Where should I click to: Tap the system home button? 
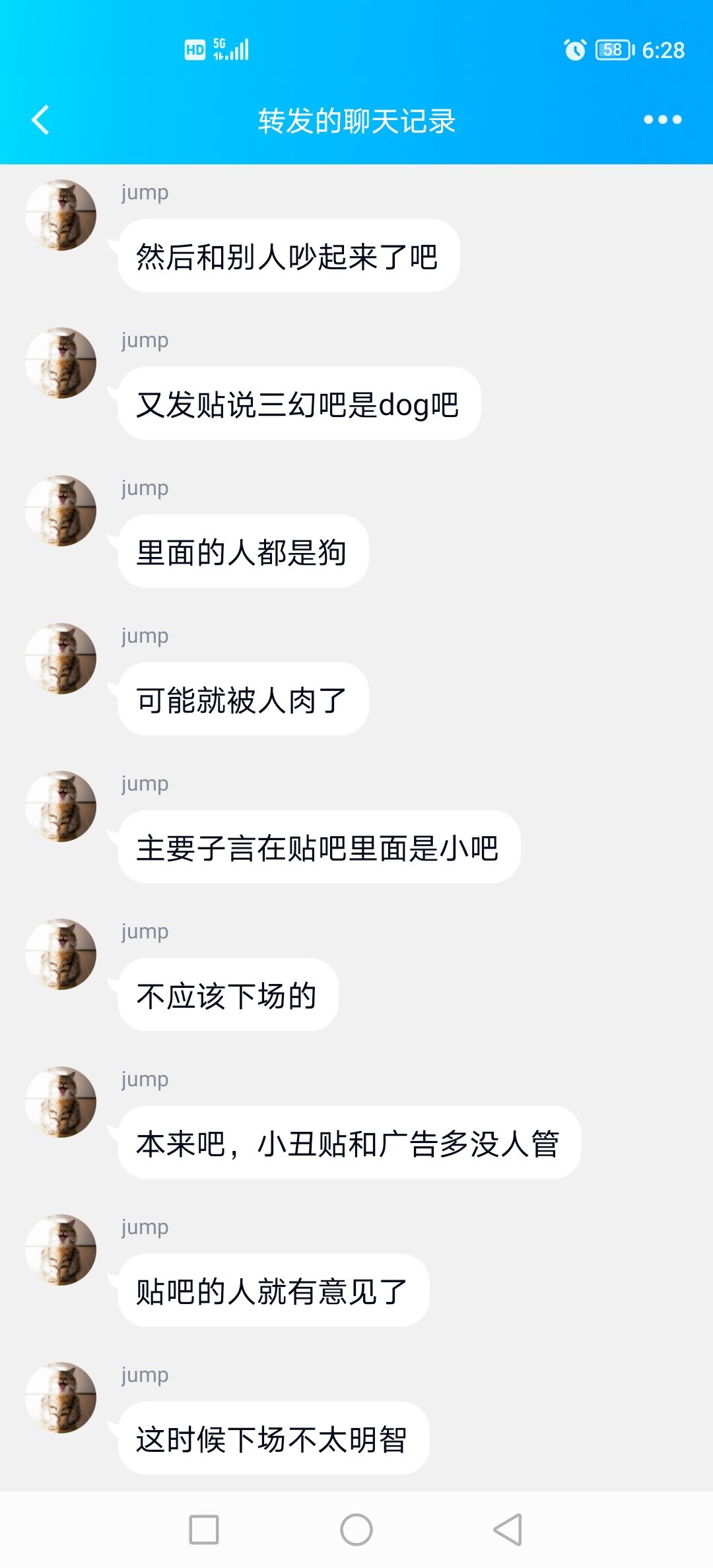pos(356,1530)
